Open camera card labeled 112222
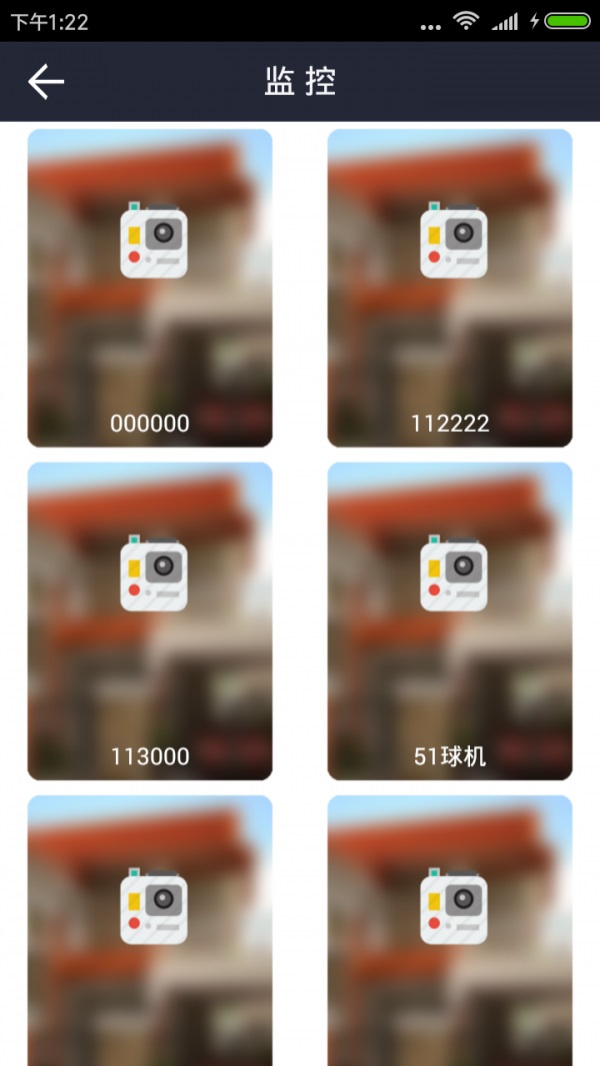Screen dimensions: 600x1066 [x=450, y=288]
